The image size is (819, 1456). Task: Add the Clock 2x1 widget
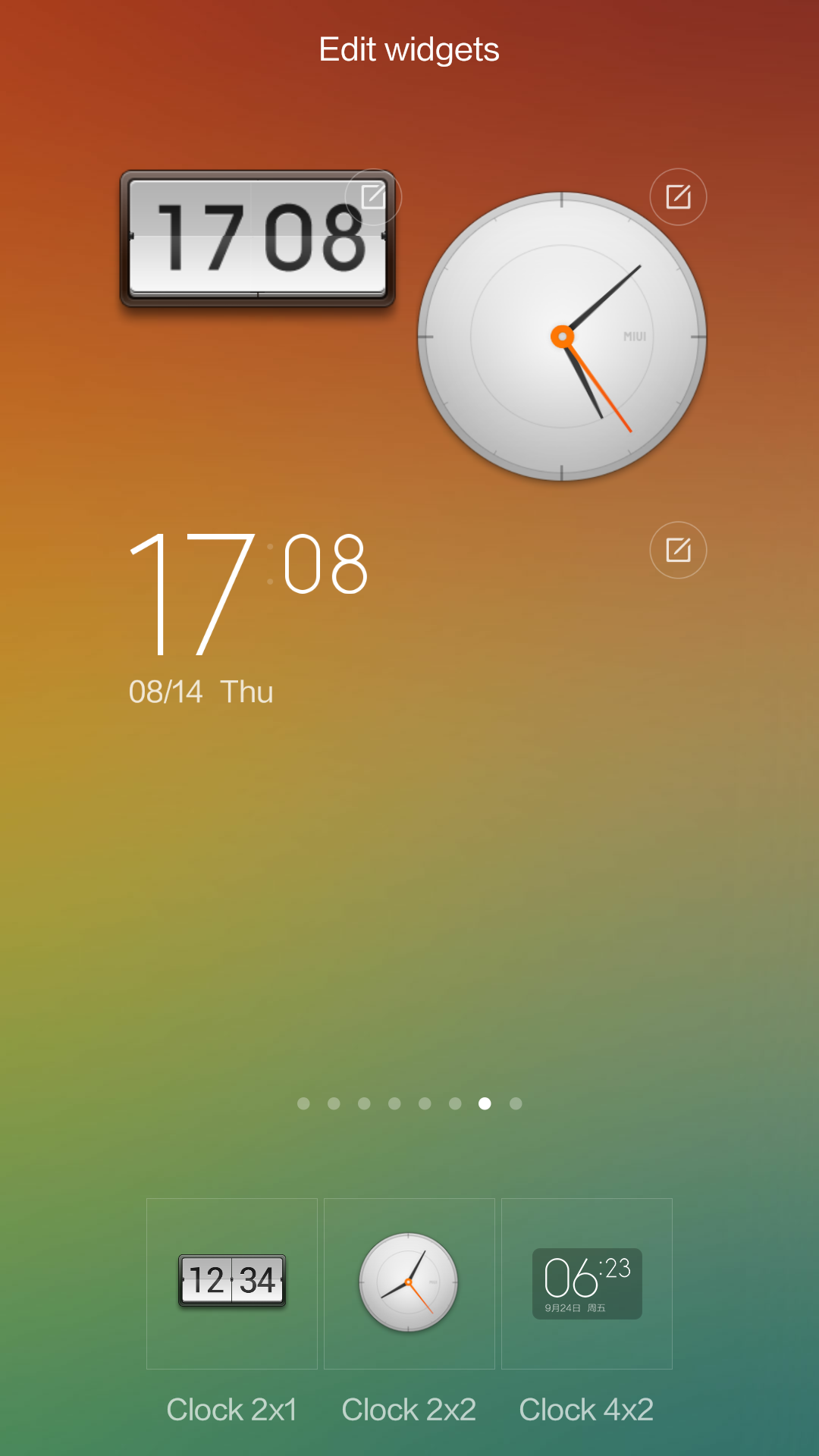[232, 1283]
